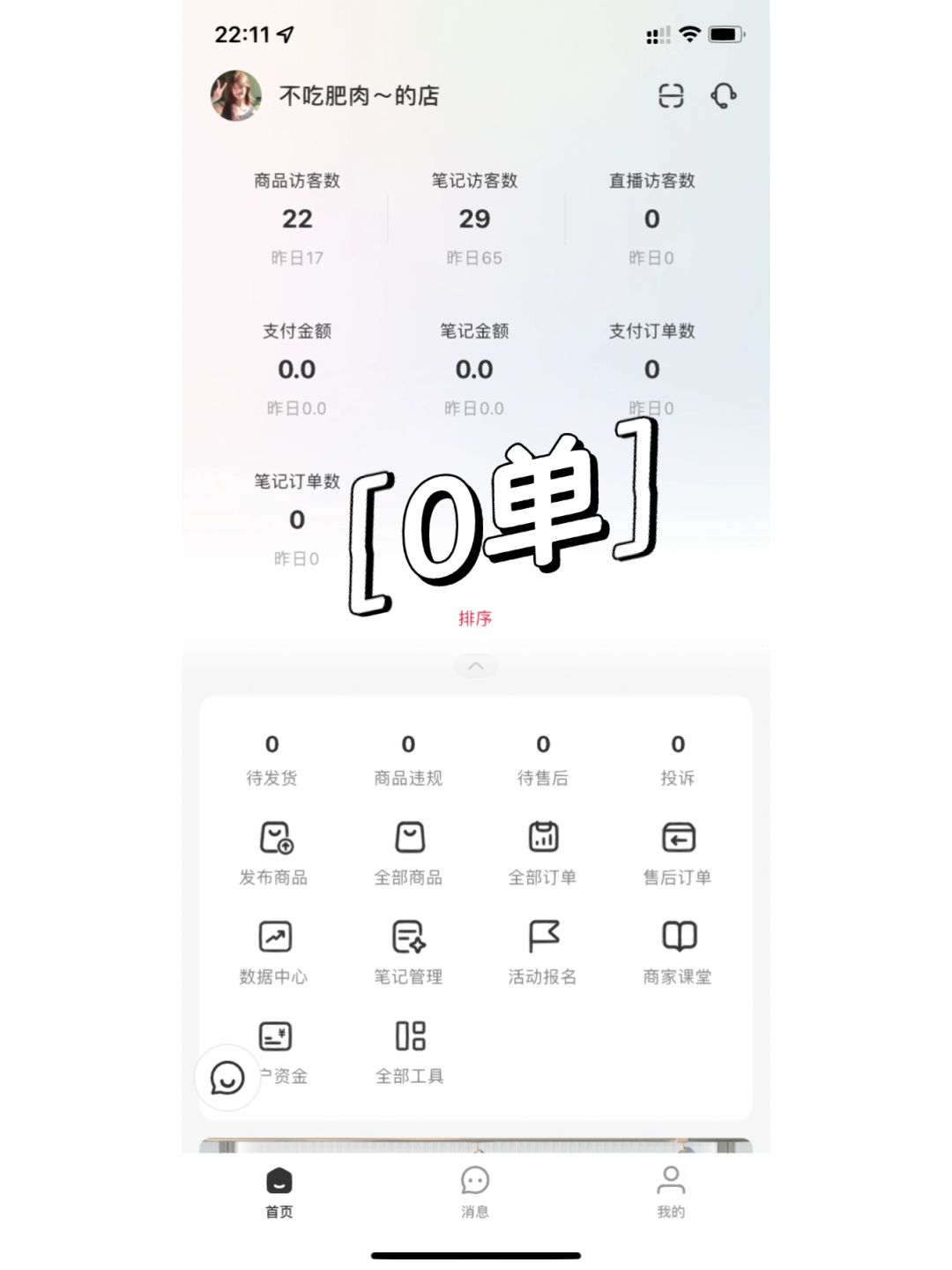Contact customer service via headset icon

coord(724,95)
